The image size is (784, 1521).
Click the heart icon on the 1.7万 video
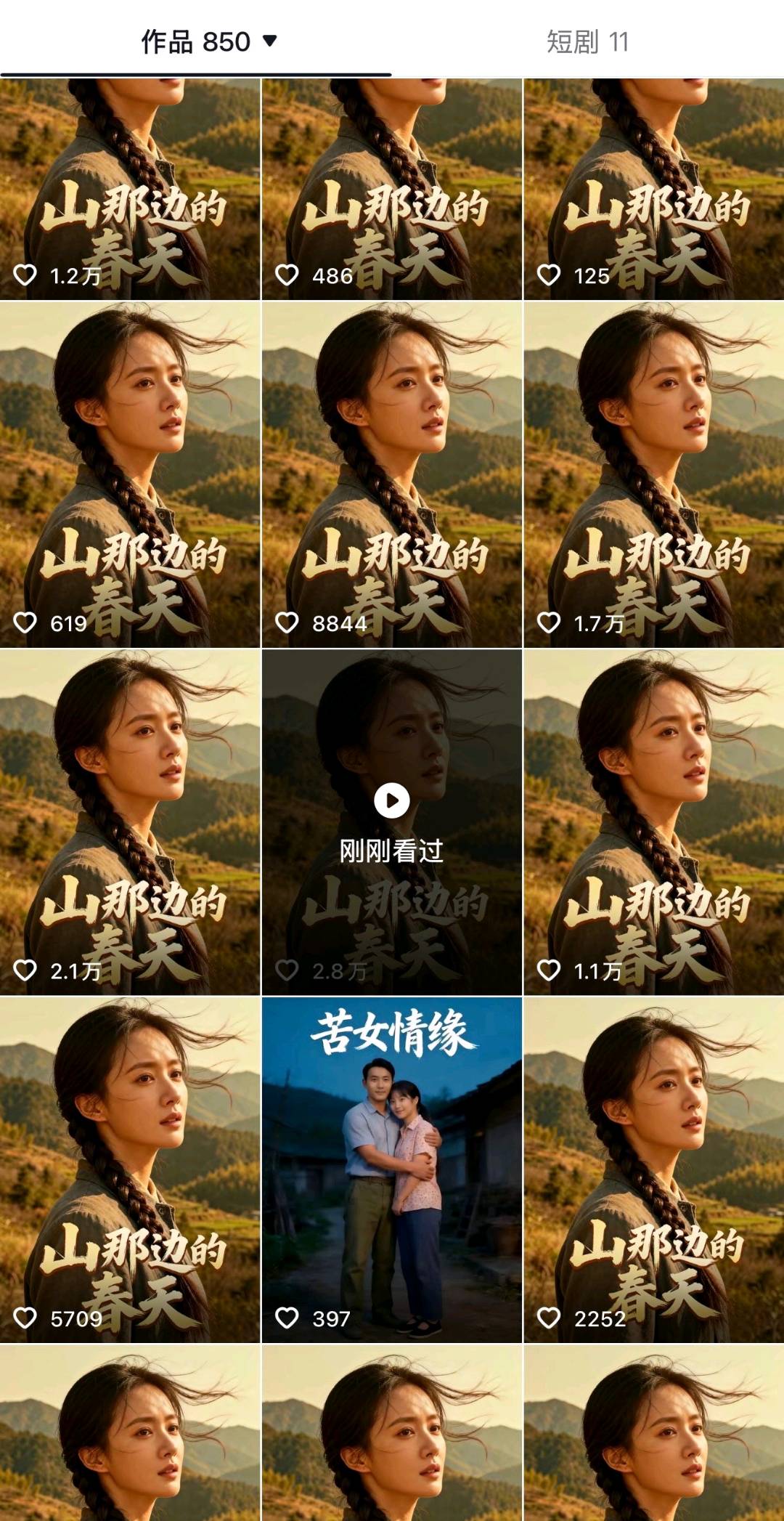pyautogui.click(x=550, y=622)
